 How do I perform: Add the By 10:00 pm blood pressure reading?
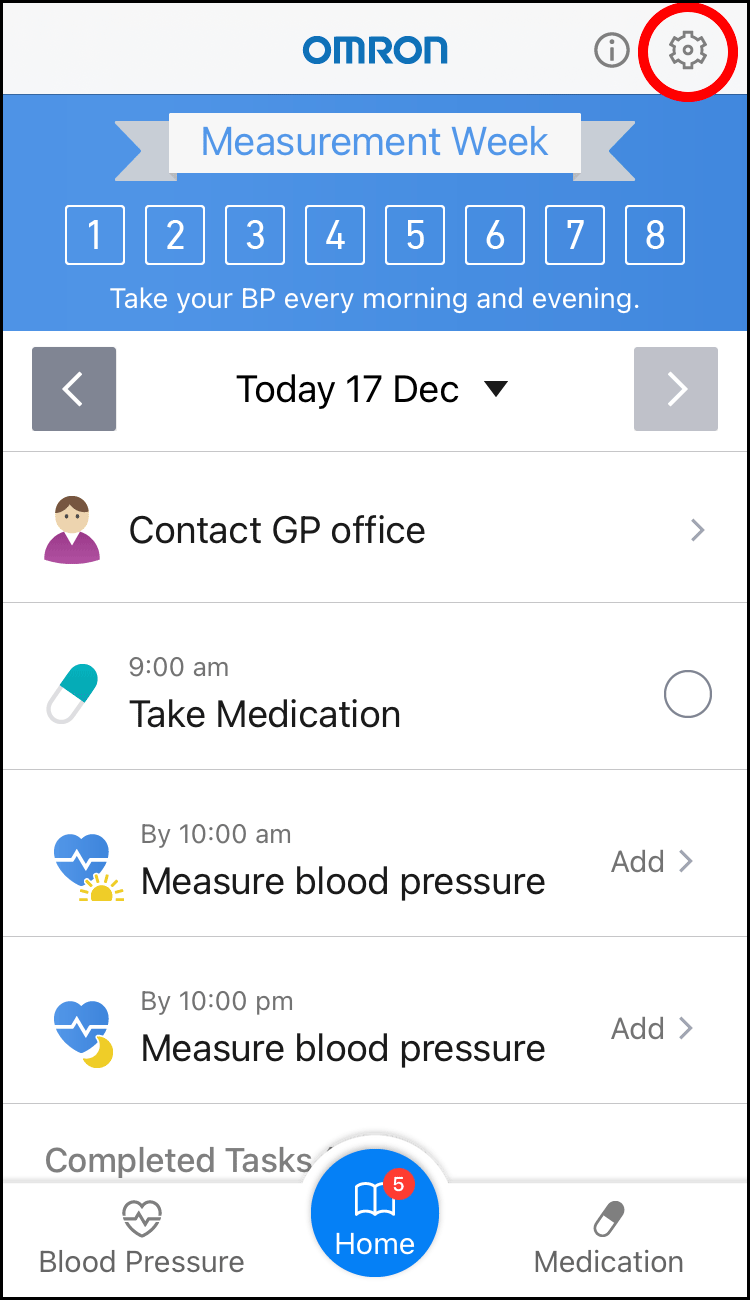click(x=652, y=1029)
